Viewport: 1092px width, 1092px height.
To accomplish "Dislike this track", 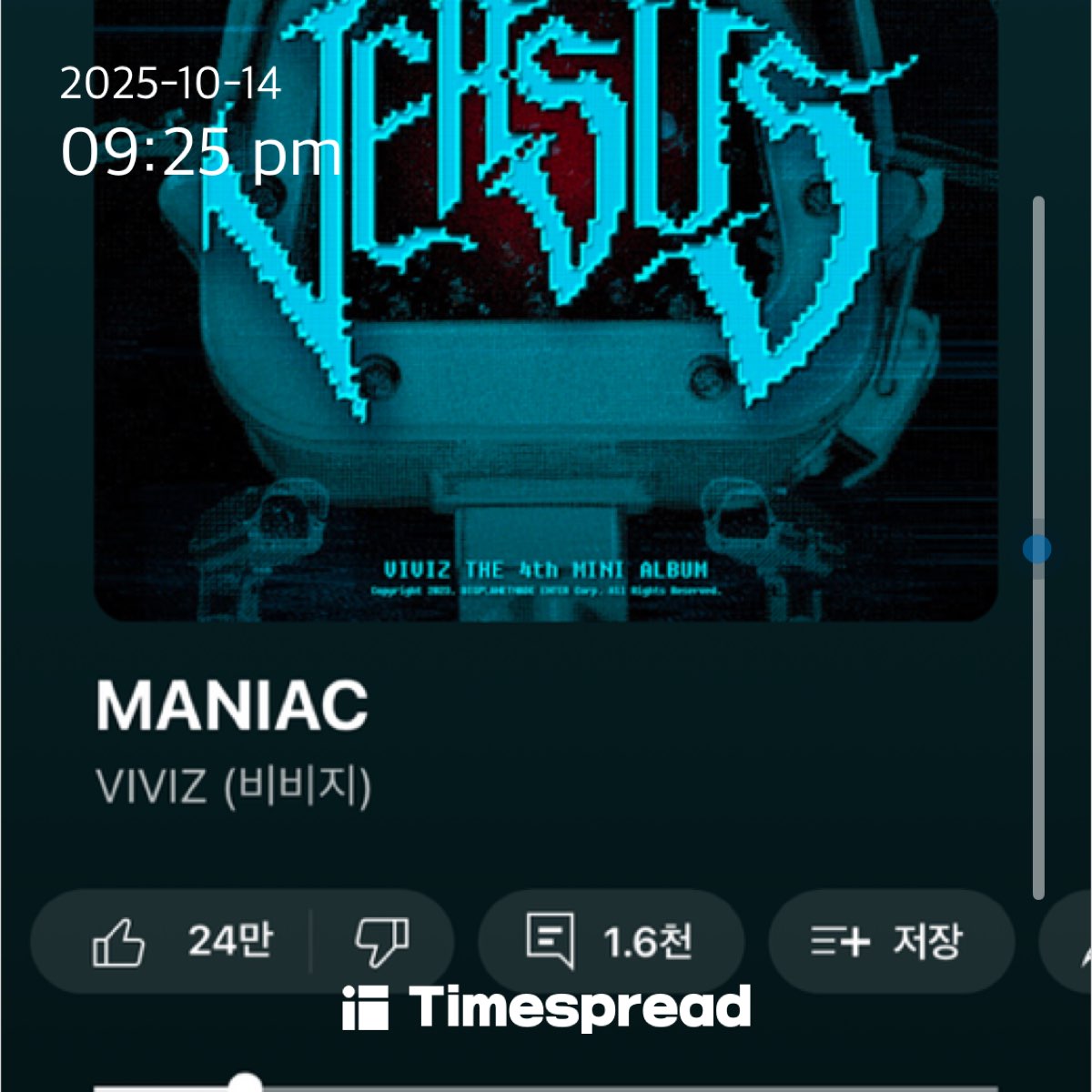I will (x=381, y=941).
